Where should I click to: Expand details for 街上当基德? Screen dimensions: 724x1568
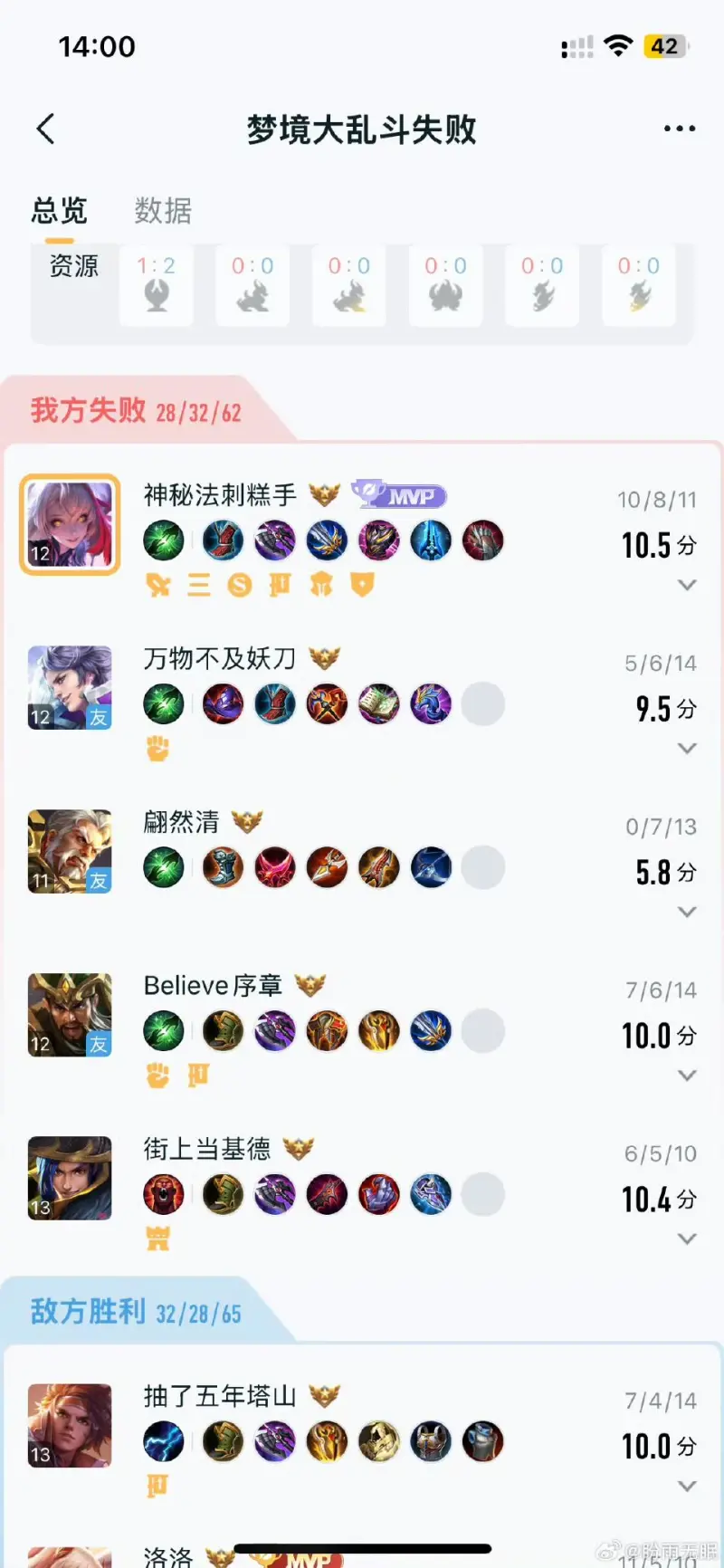click(687, 1238)
